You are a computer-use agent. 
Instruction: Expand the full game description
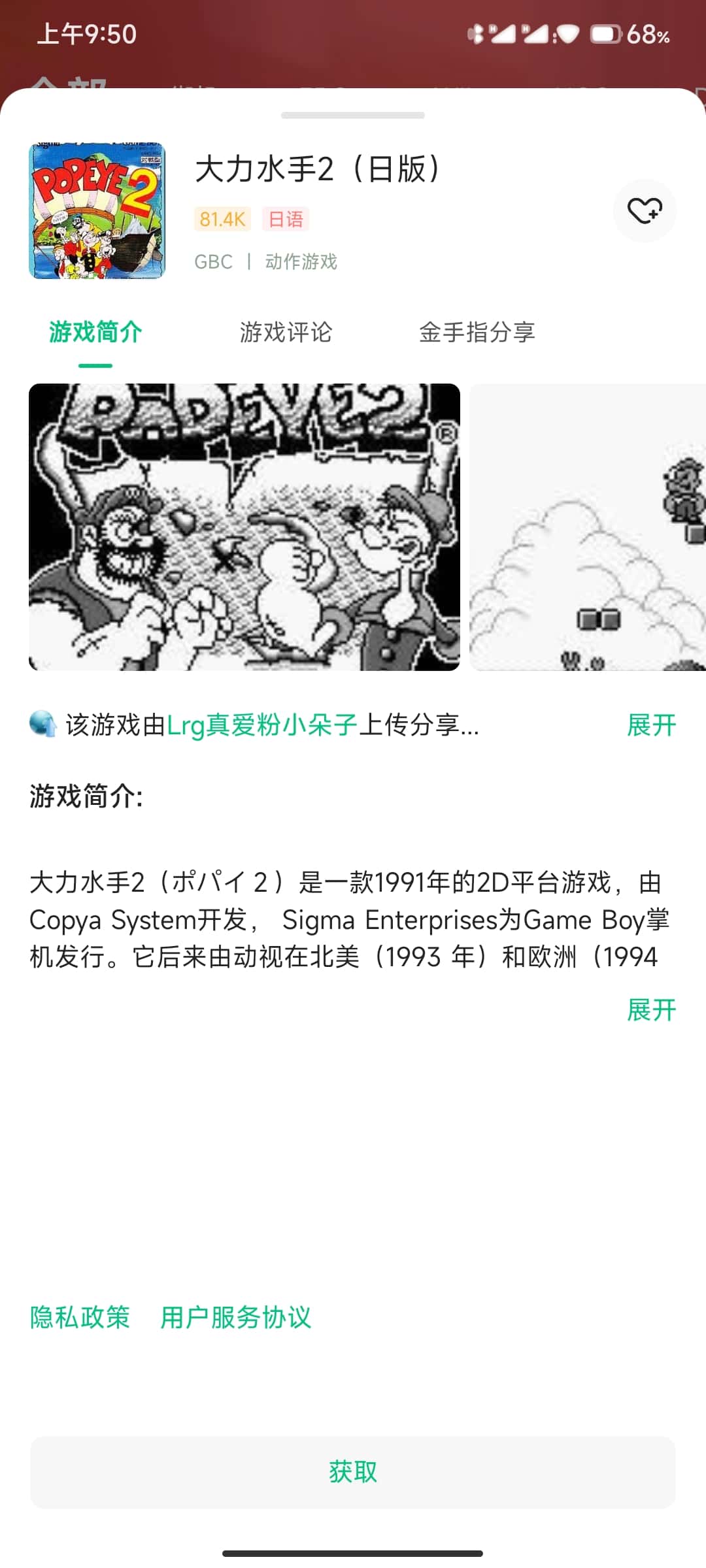[651, 1010]
